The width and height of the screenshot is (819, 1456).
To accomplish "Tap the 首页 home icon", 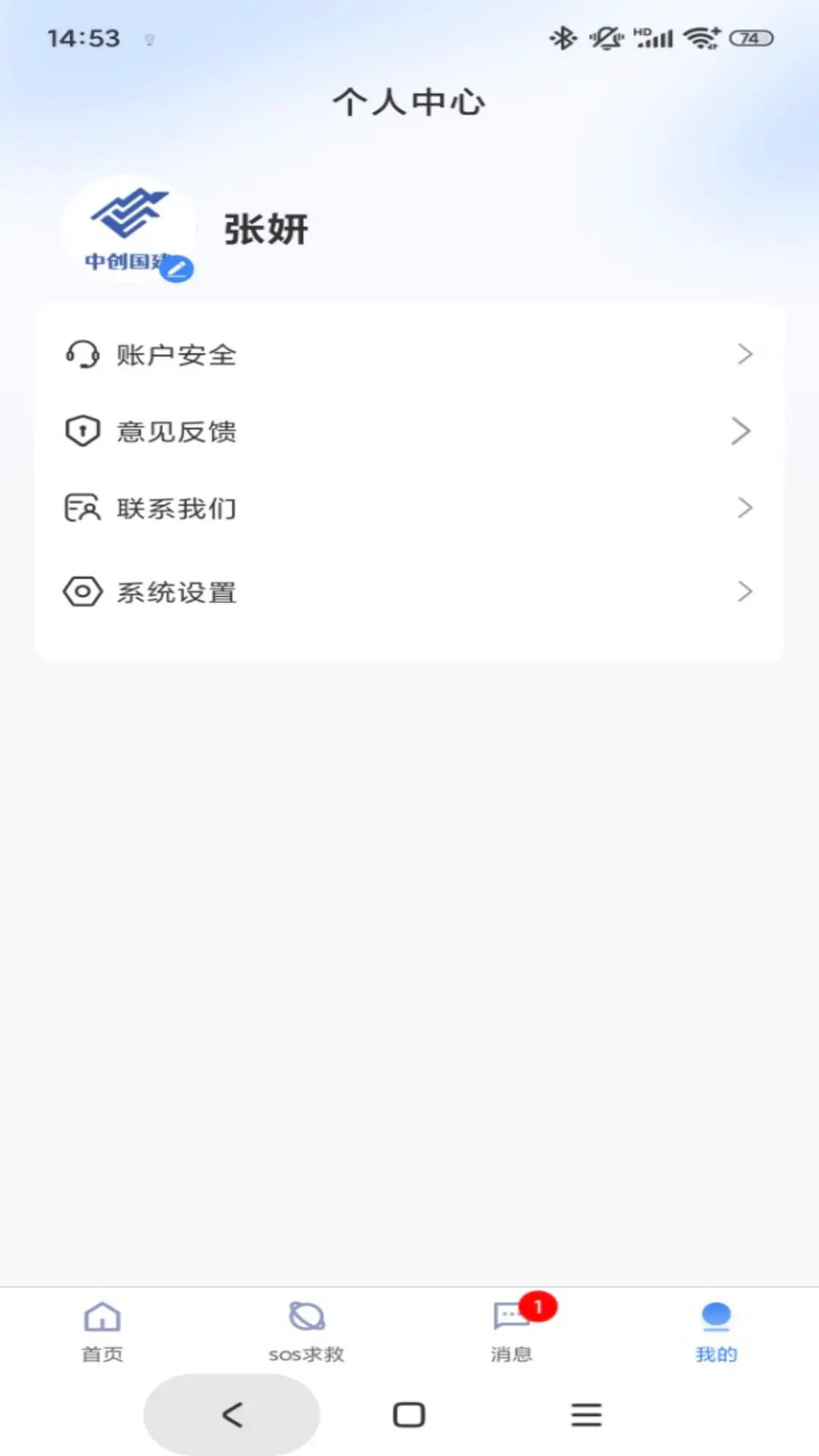I will tap(102, 1318).
